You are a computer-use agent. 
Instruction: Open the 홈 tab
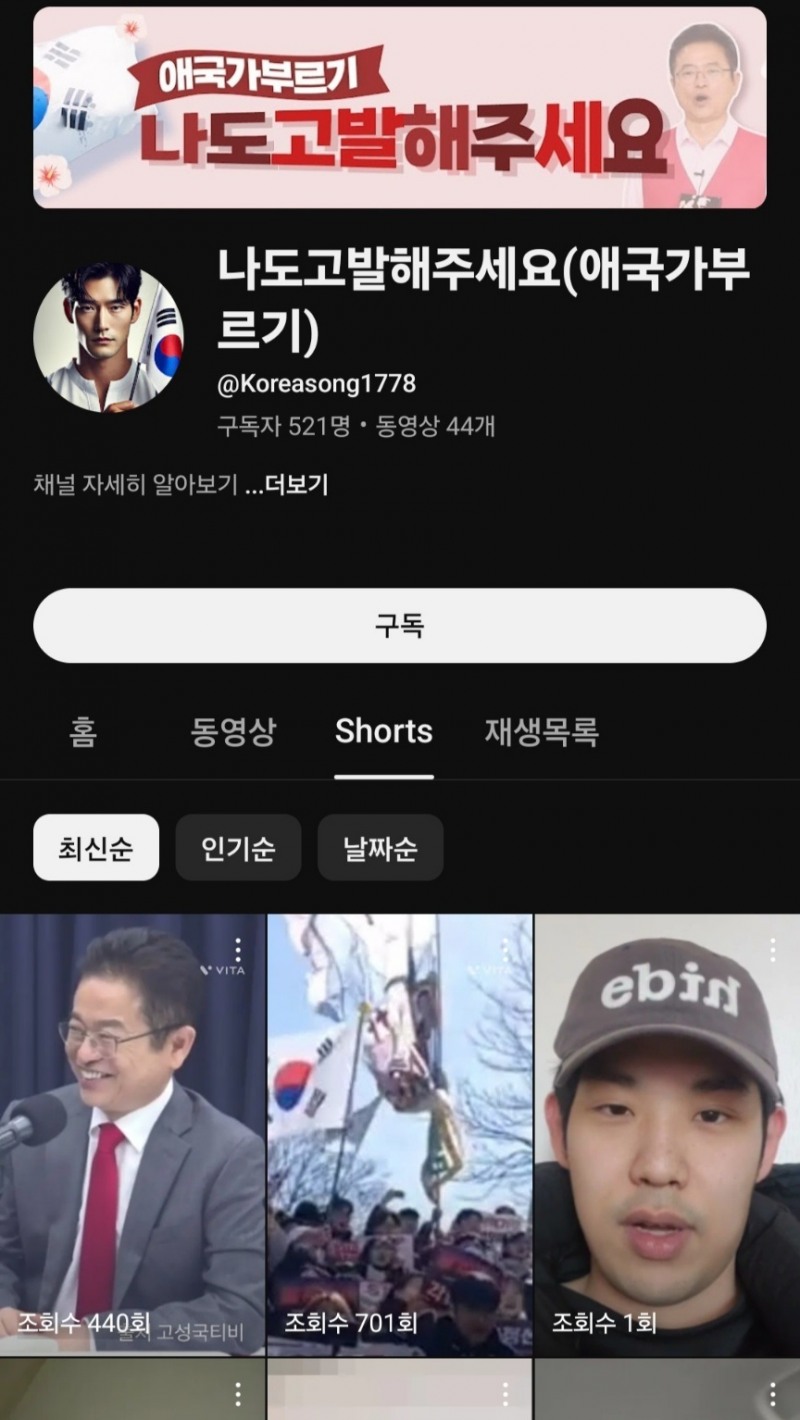(84, 733)
